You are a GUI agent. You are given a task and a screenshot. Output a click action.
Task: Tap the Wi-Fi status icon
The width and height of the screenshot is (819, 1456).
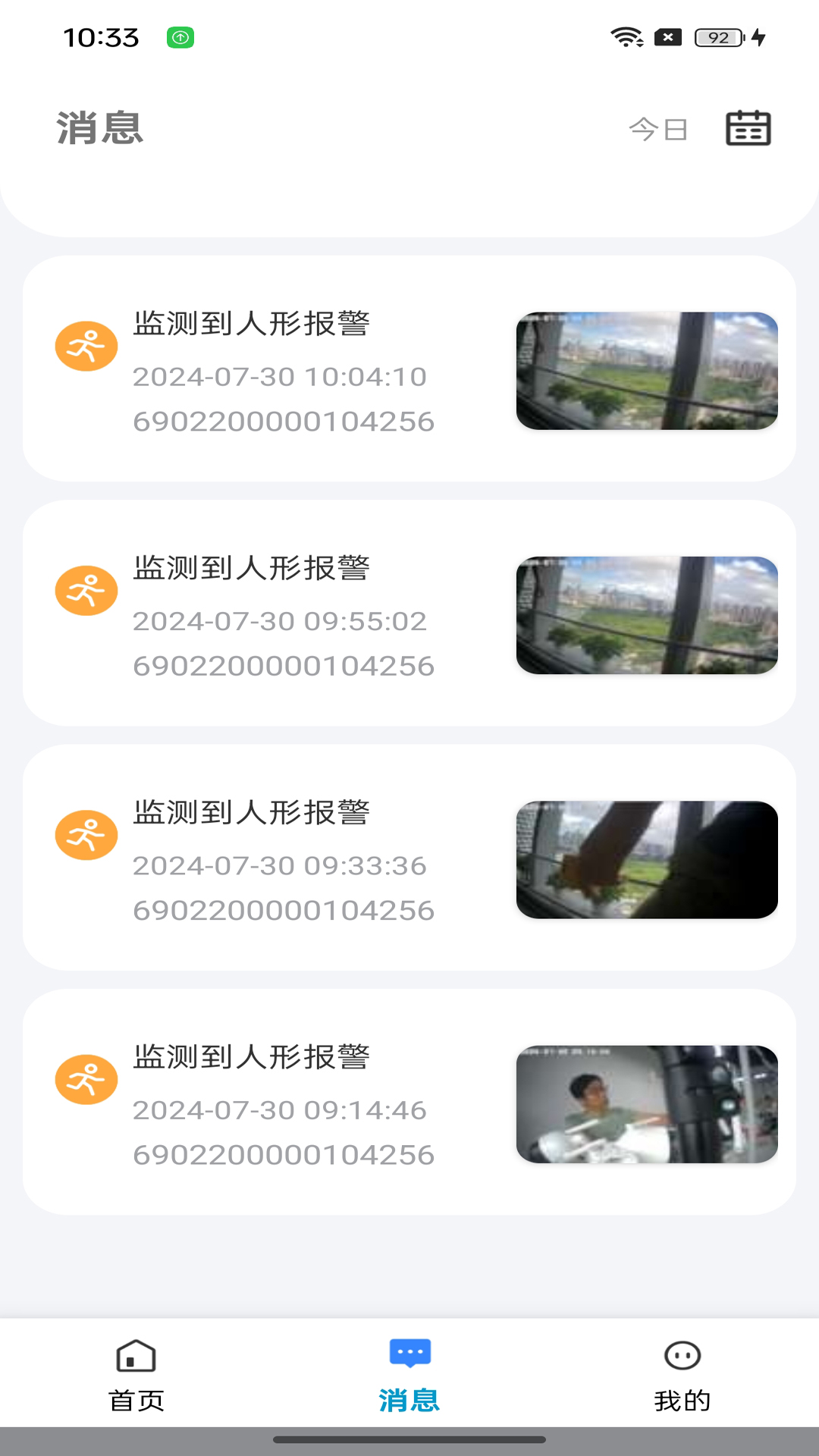click(625, 38)
